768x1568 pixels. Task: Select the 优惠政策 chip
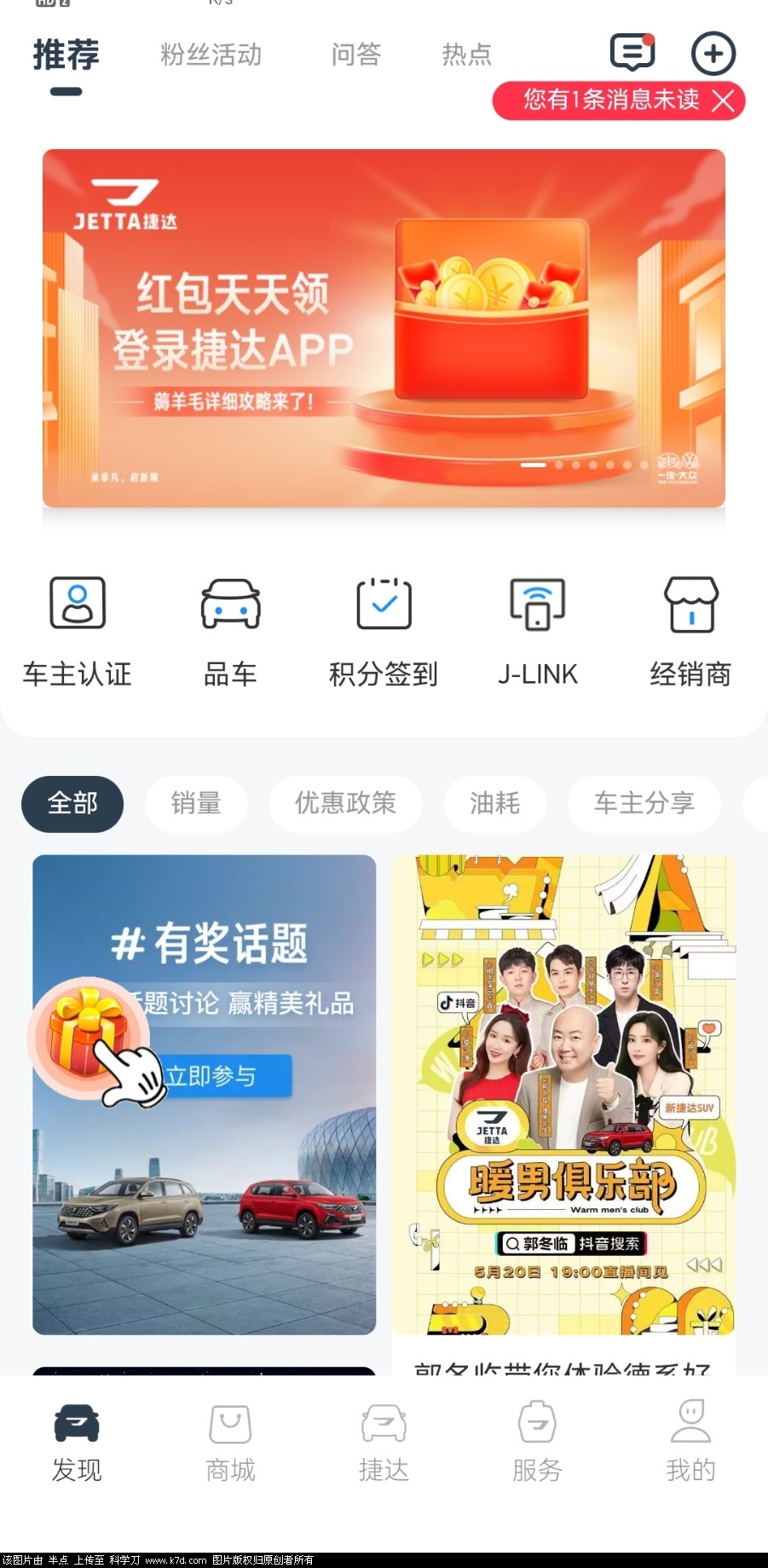[x=345, y=803]
